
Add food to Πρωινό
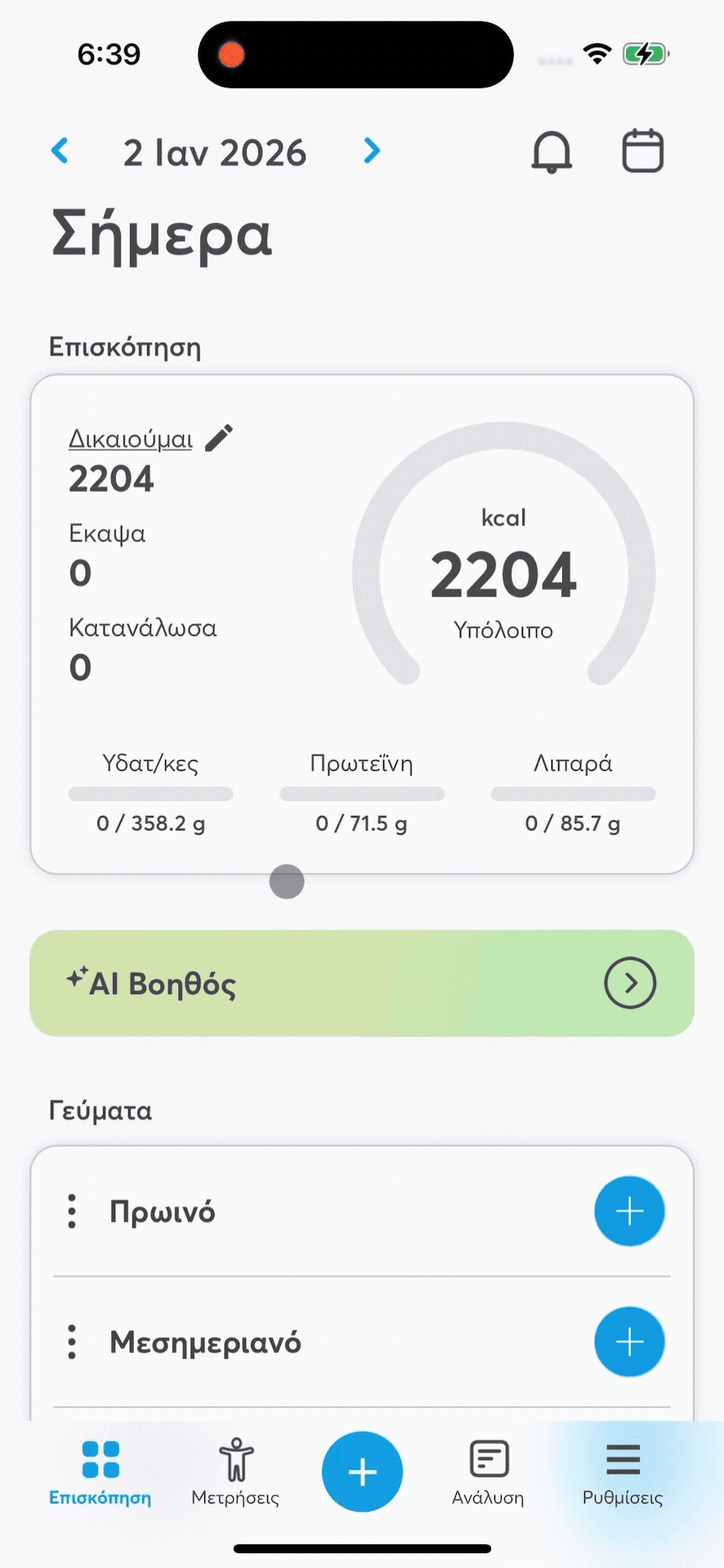tap(629, 1211)
